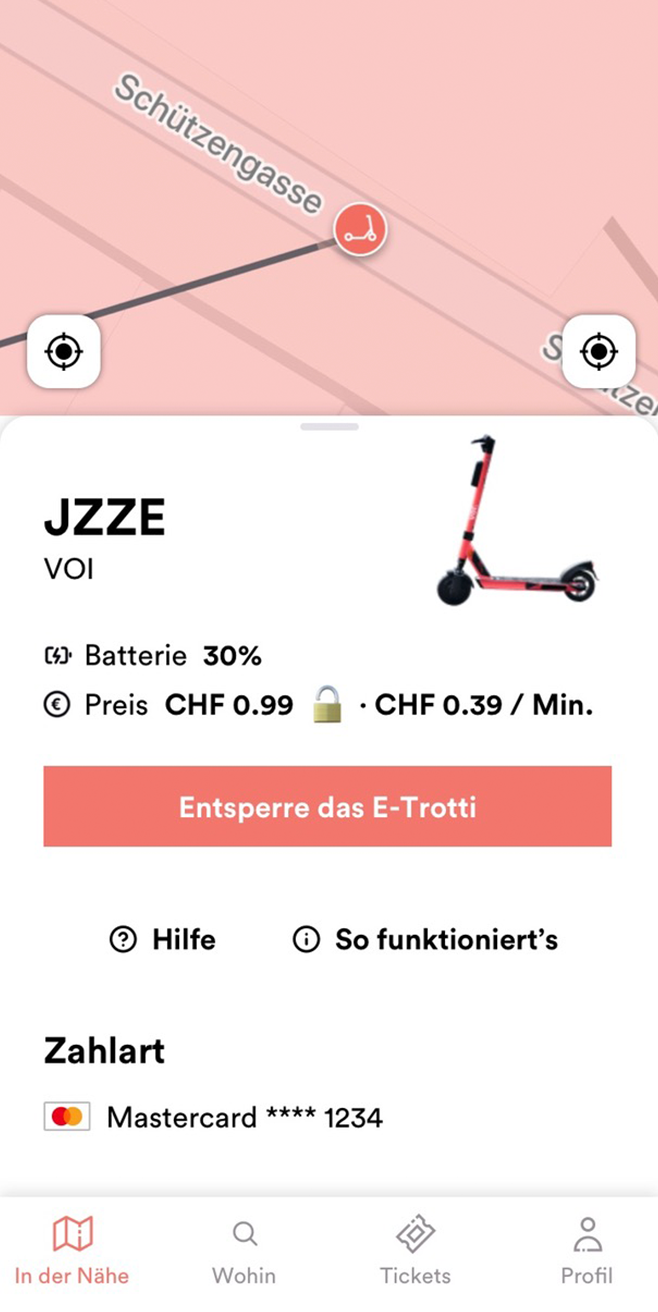658x1312 pixels.
Task: Open the Tickets tab
Action: (x=415, y=1251)
